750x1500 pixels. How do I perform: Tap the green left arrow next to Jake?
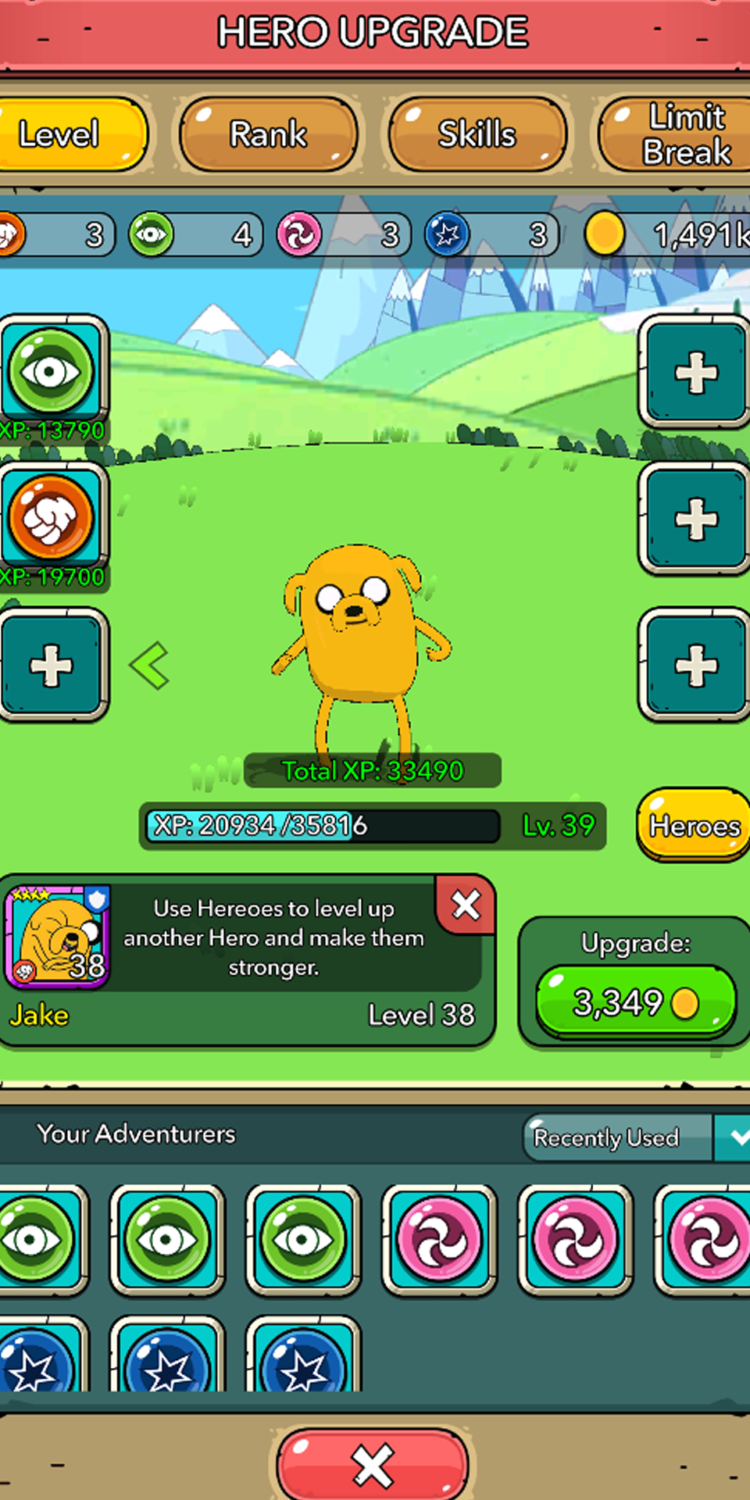(x=151, y=665)
